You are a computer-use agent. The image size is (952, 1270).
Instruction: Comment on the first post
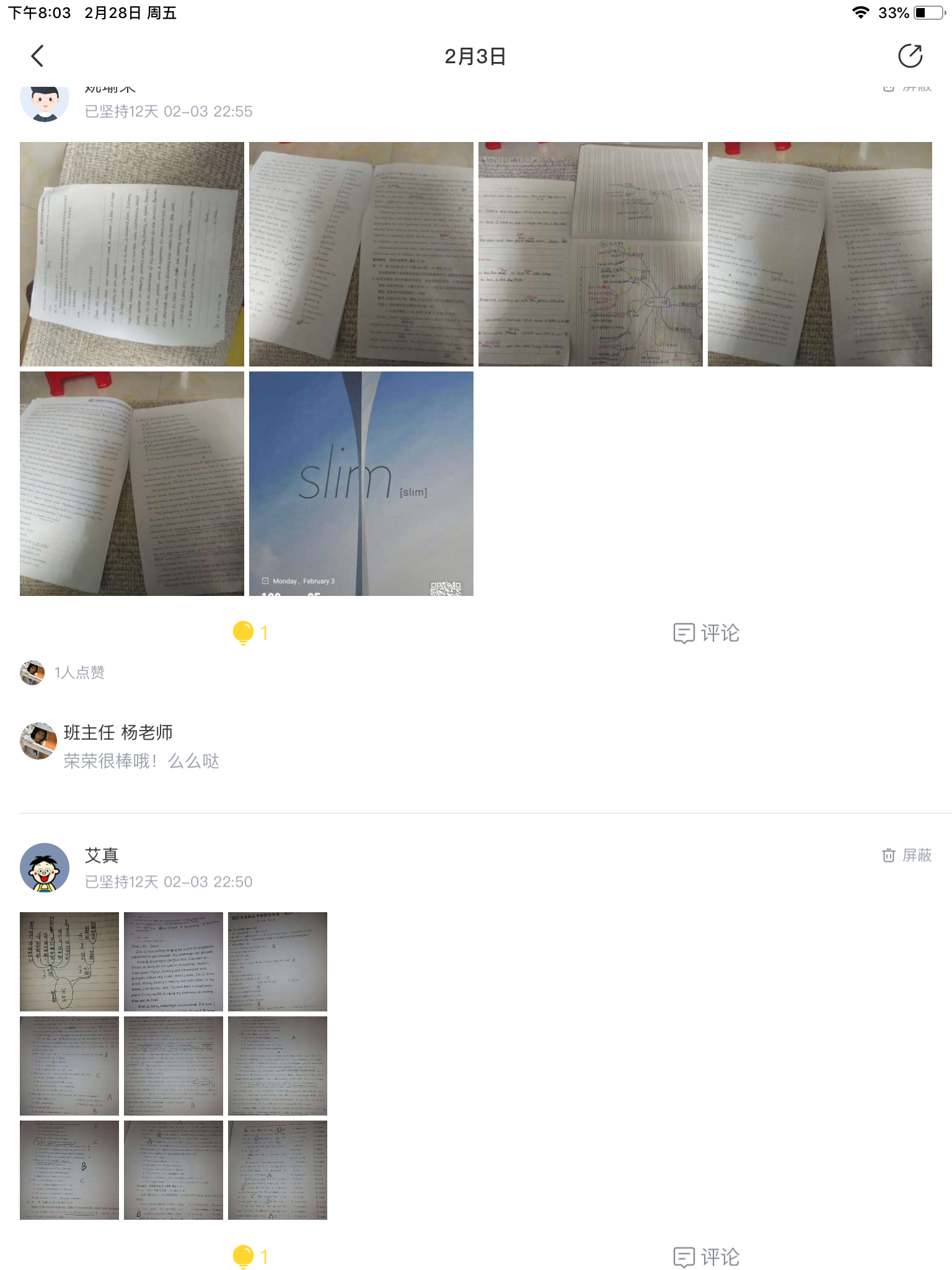point(706,633)
